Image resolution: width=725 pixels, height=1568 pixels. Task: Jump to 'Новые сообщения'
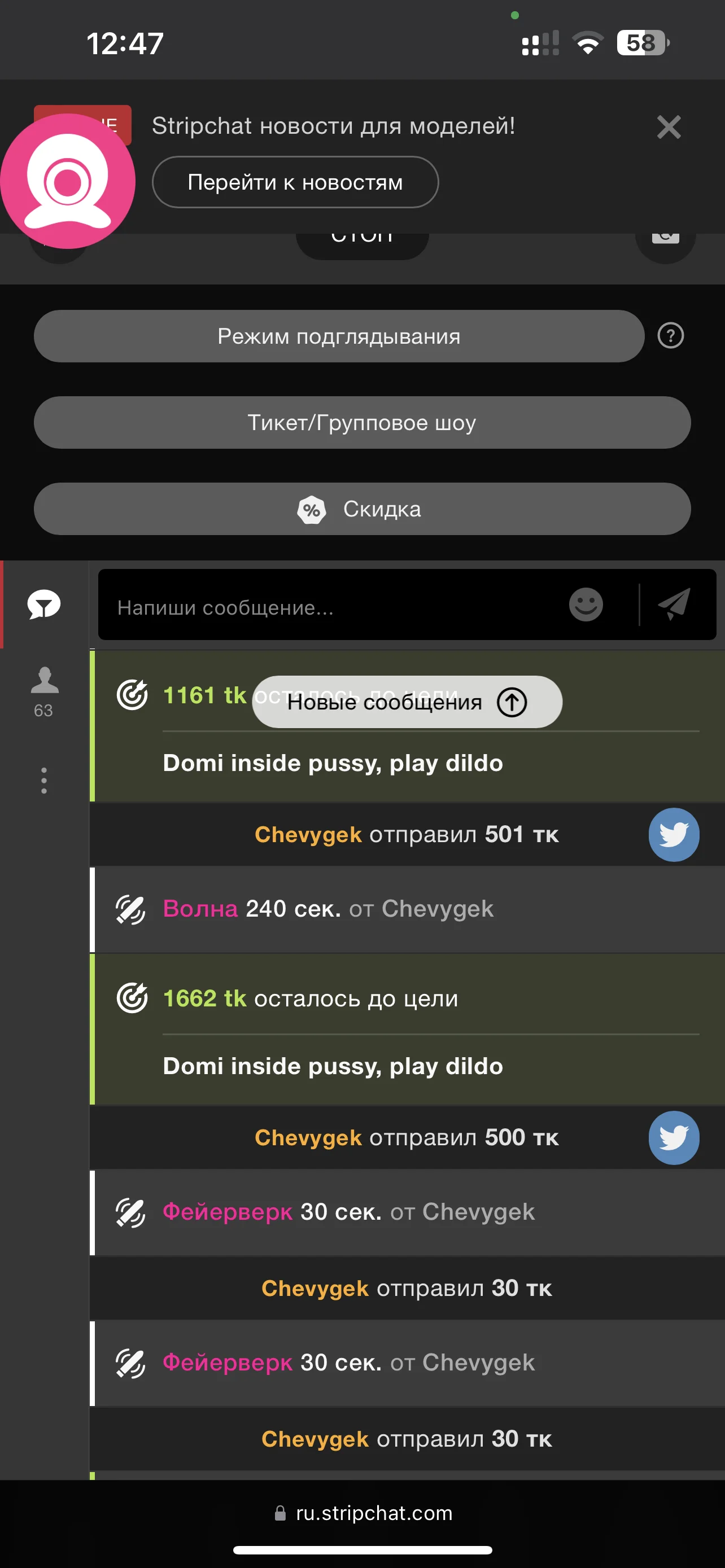point(407,702)
